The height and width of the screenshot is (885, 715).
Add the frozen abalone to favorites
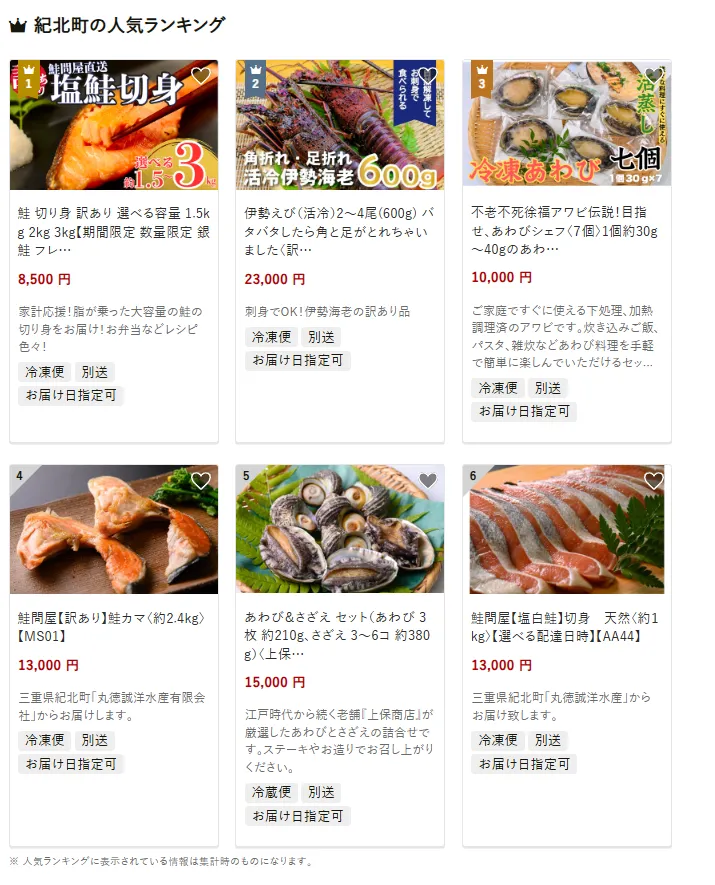coord(654,76)
